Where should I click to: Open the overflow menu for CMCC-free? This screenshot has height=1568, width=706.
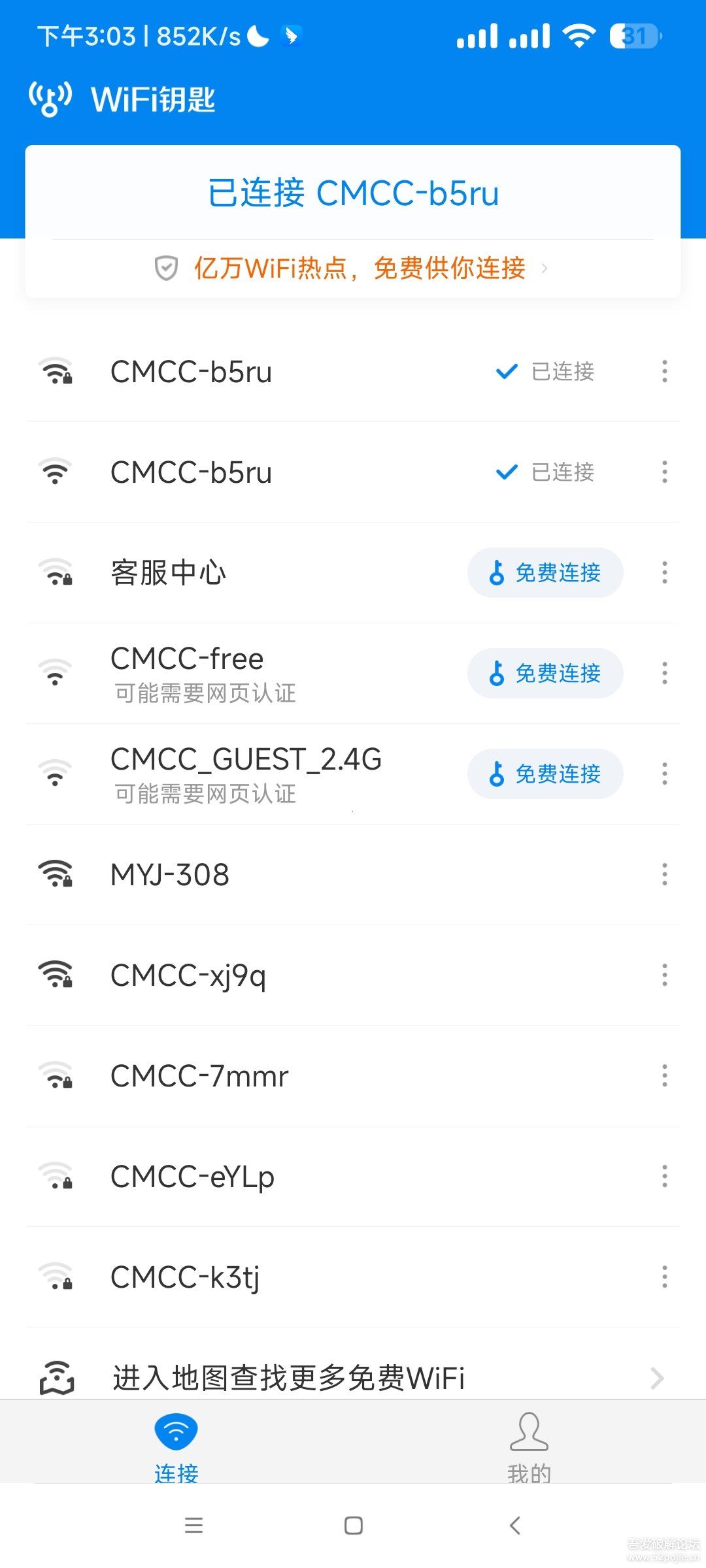point(665,674)
